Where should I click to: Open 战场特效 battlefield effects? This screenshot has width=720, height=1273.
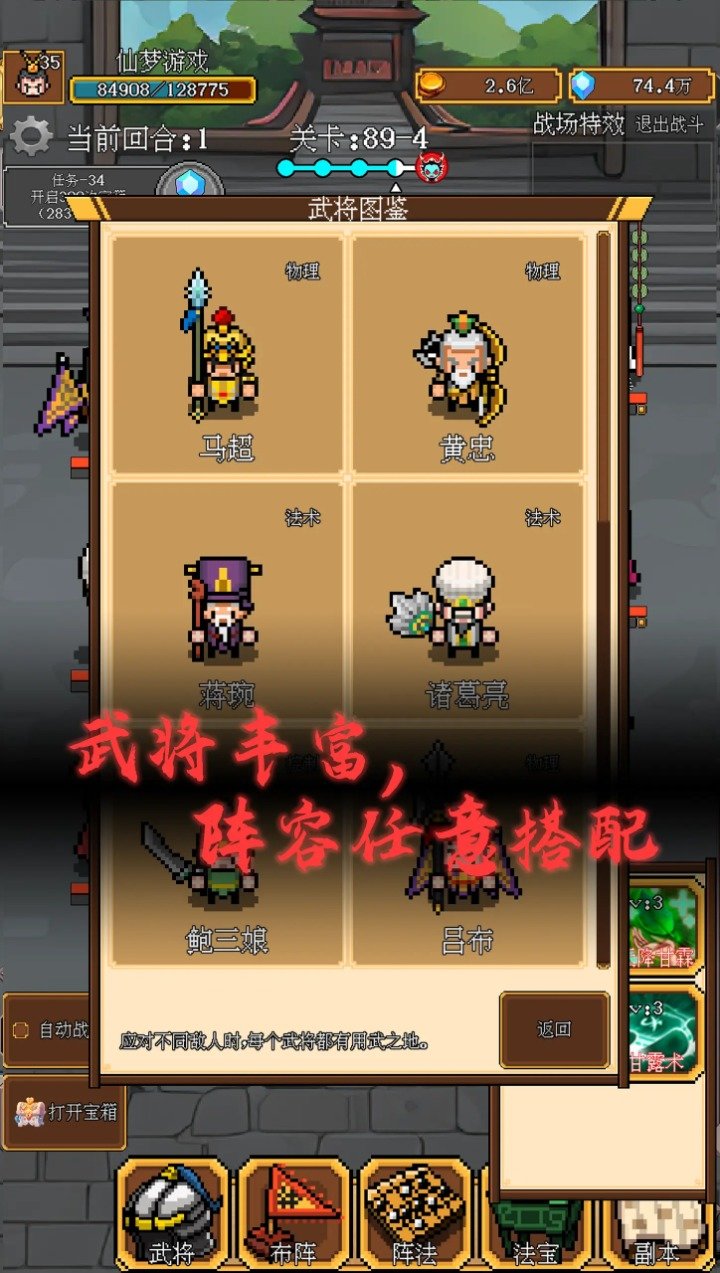578,125
